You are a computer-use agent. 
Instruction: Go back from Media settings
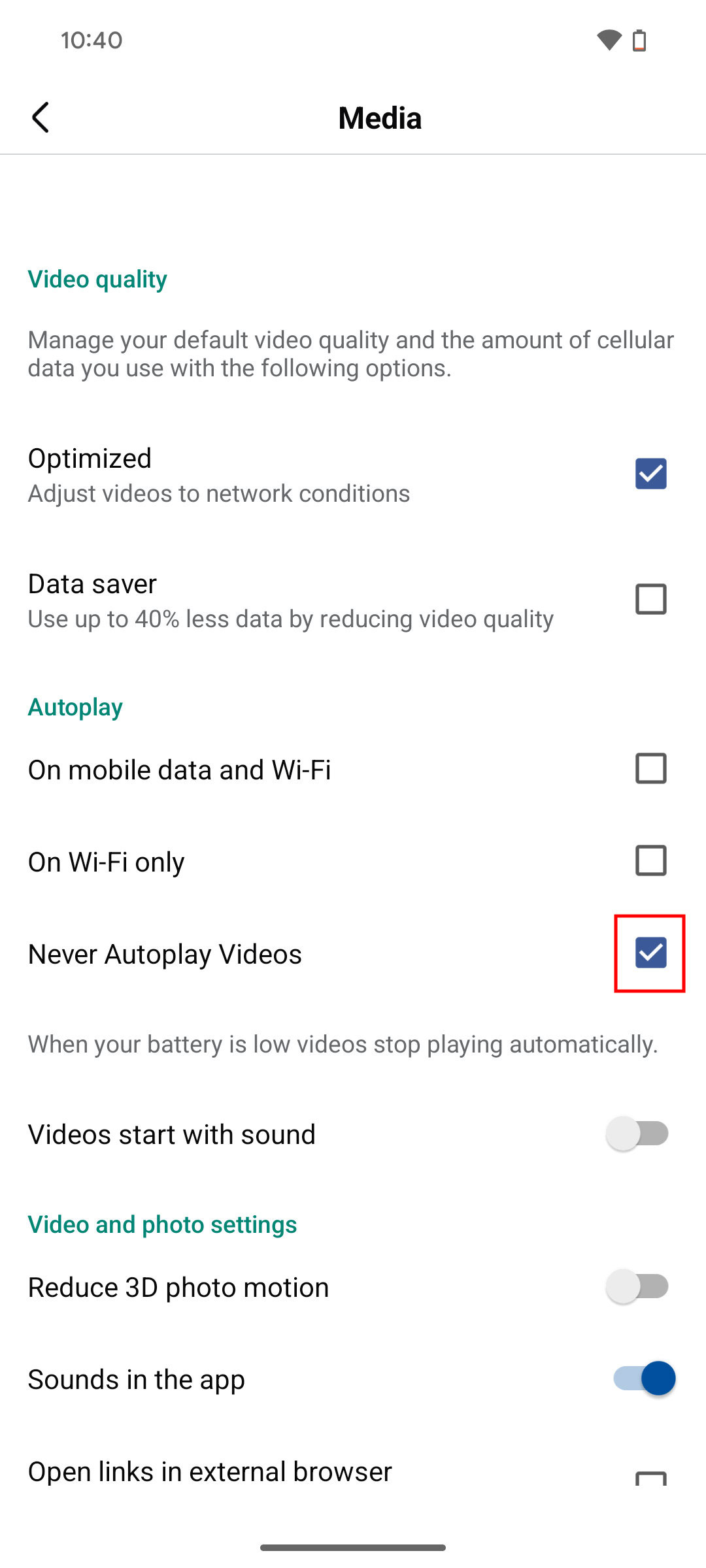pos(41,118)
